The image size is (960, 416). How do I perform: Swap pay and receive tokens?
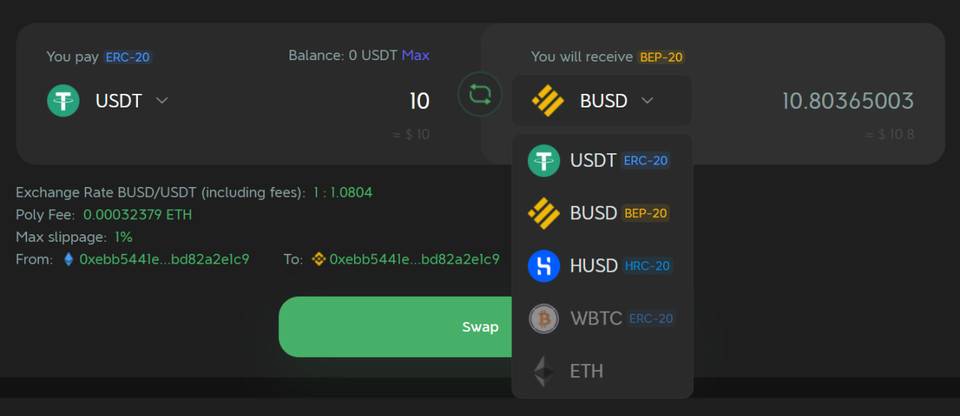pos(479,95)
